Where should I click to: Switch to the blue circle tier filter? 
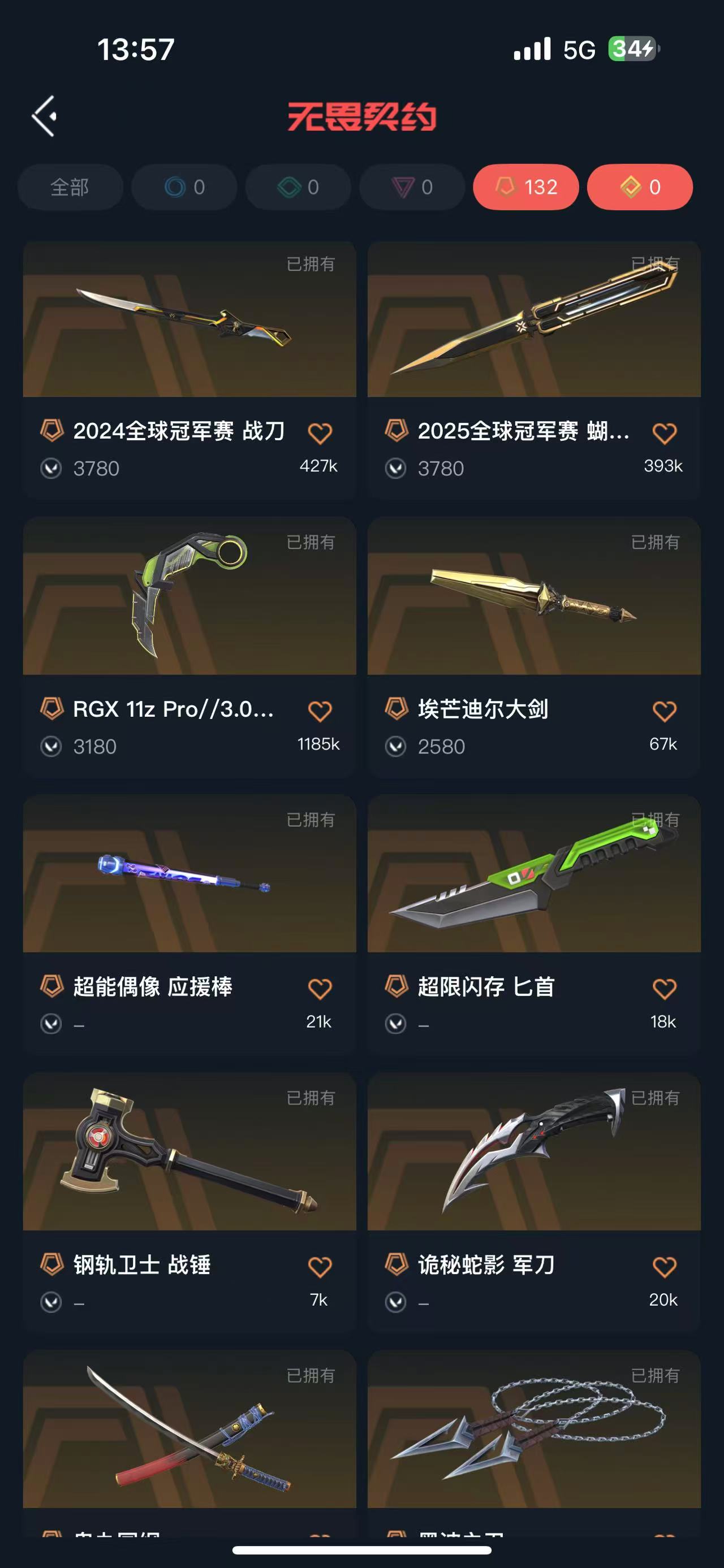coord(184,187)
